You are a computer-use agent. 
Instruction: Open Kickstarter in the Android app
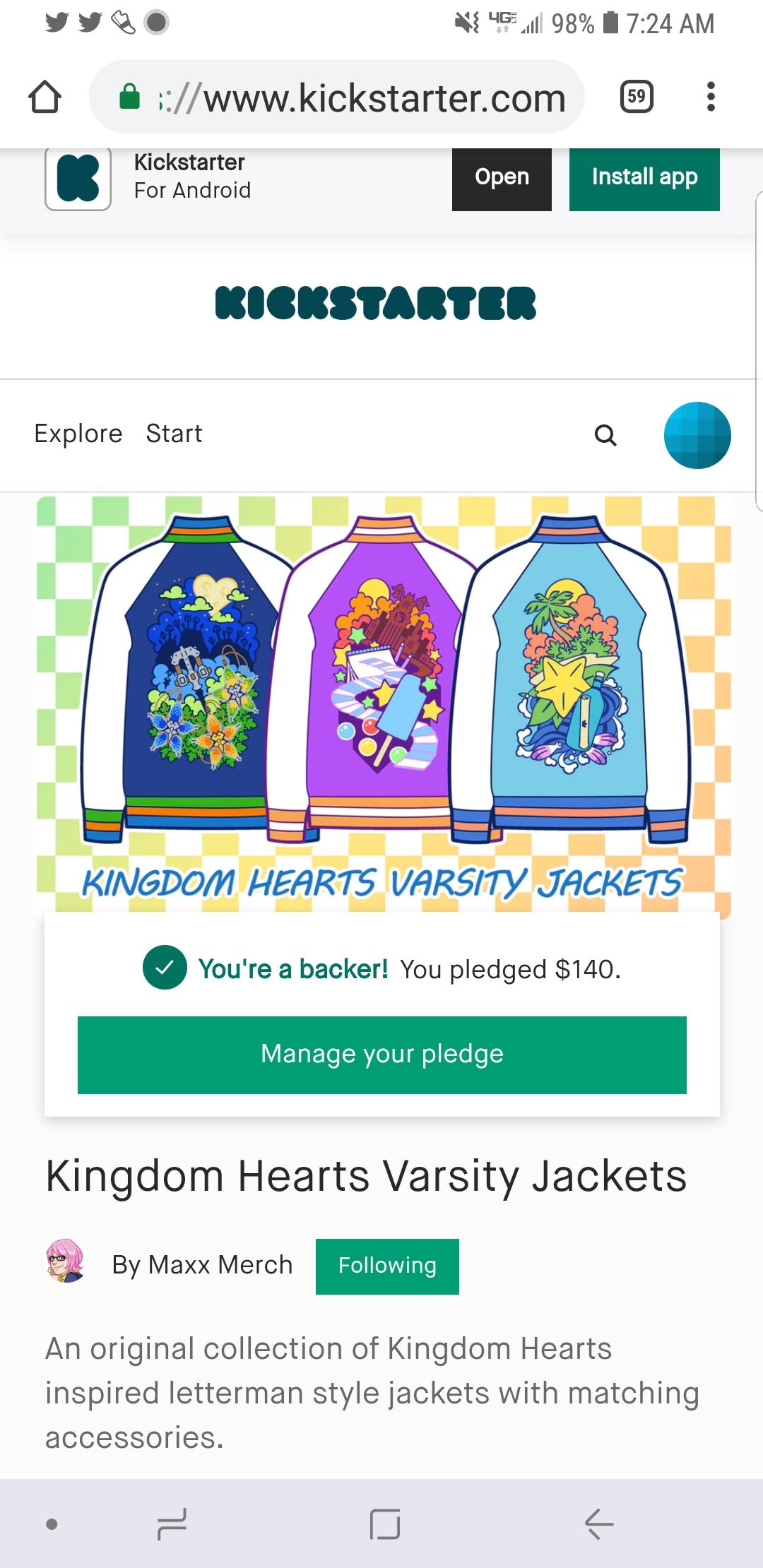501,177
